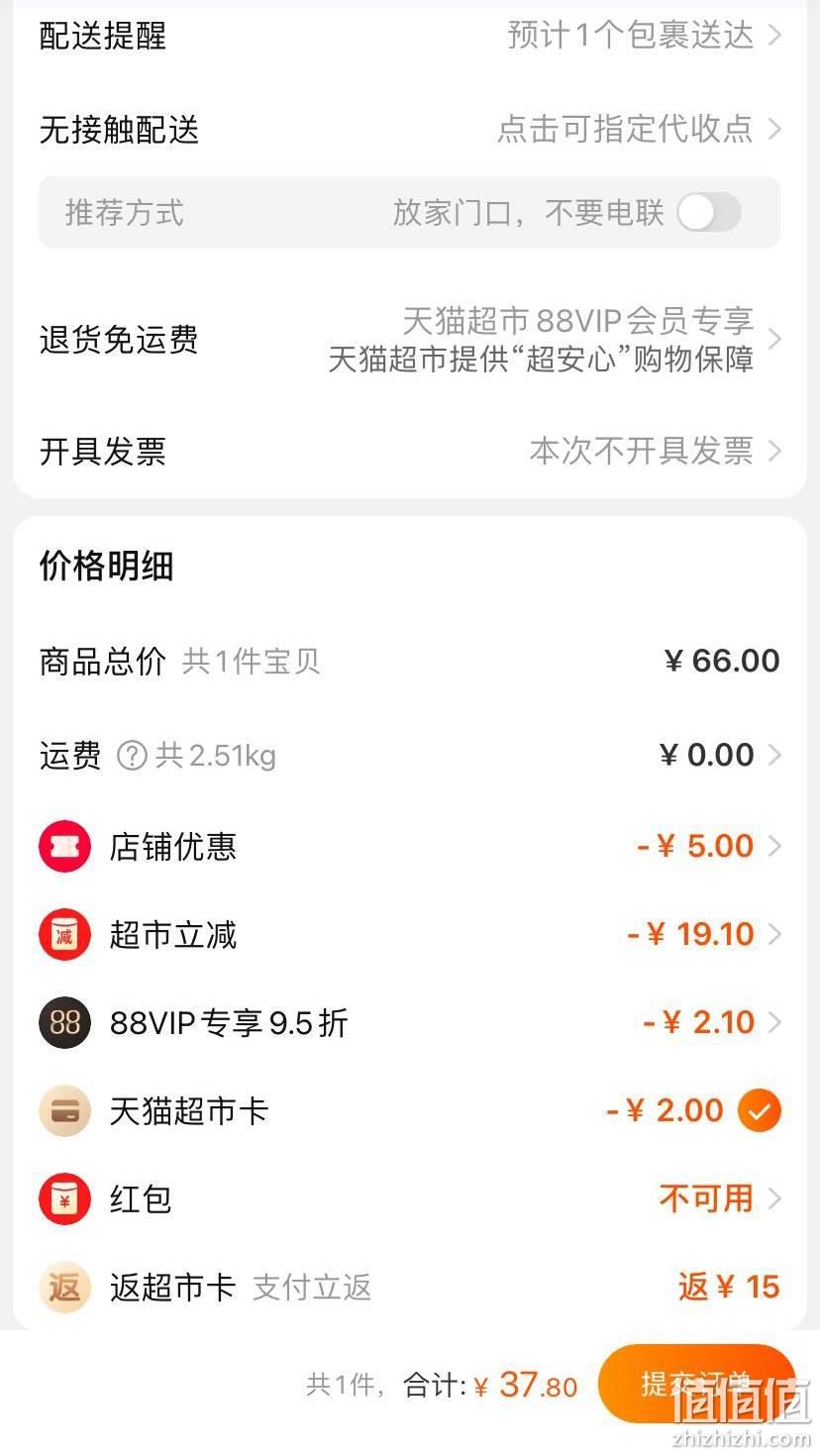820x1456 pixels.
Task: Open the 红包 red packet row
Action: (x=410, y=1199)
